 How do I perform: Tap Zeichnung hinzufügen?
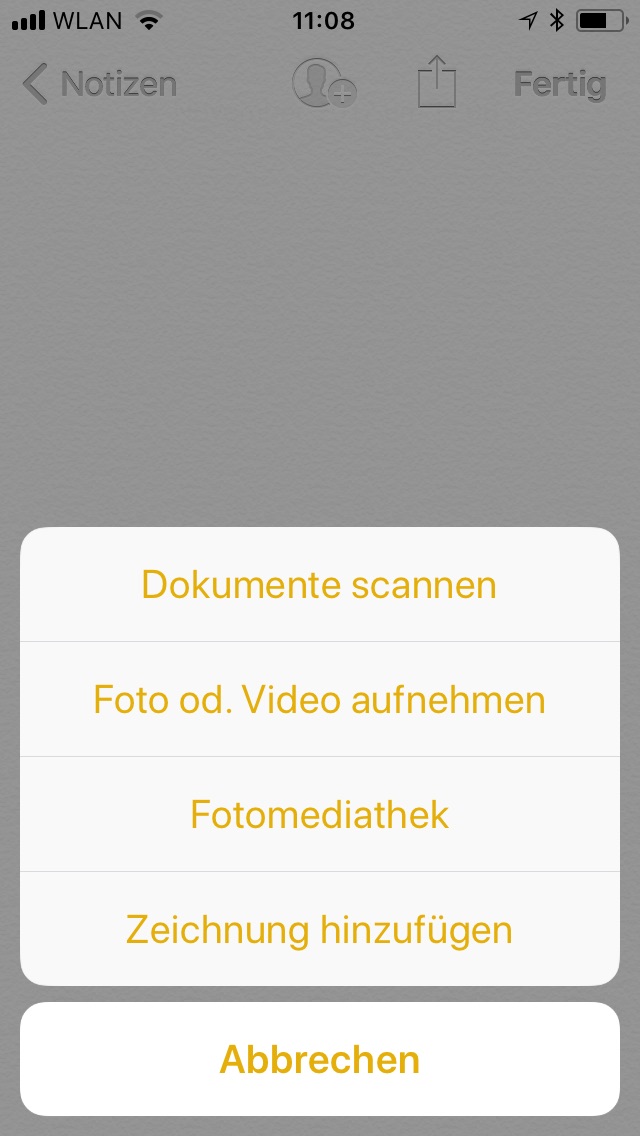319,929
